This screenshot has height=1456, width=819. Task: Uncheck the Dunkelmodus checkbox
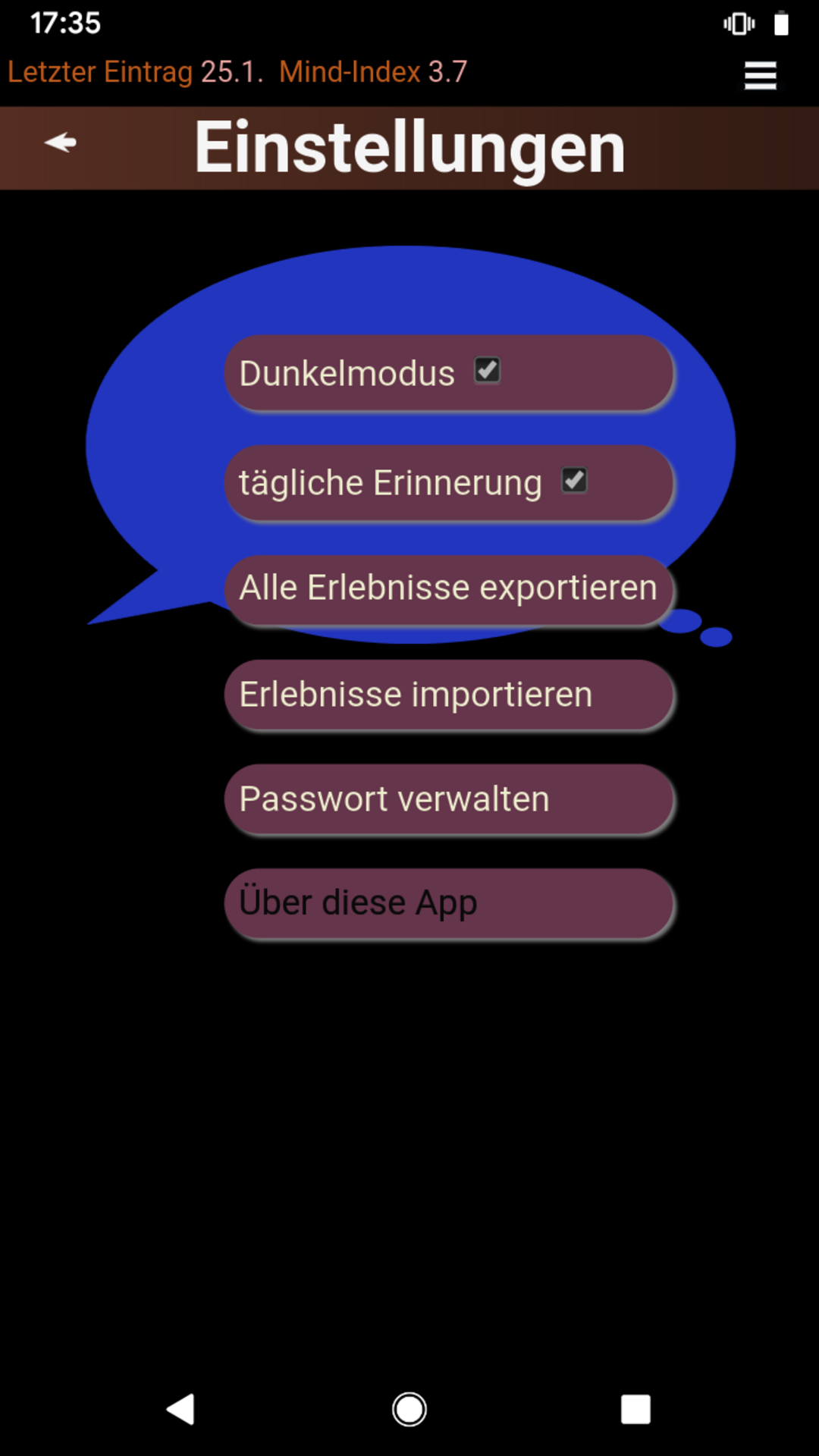tap(487, 371)
